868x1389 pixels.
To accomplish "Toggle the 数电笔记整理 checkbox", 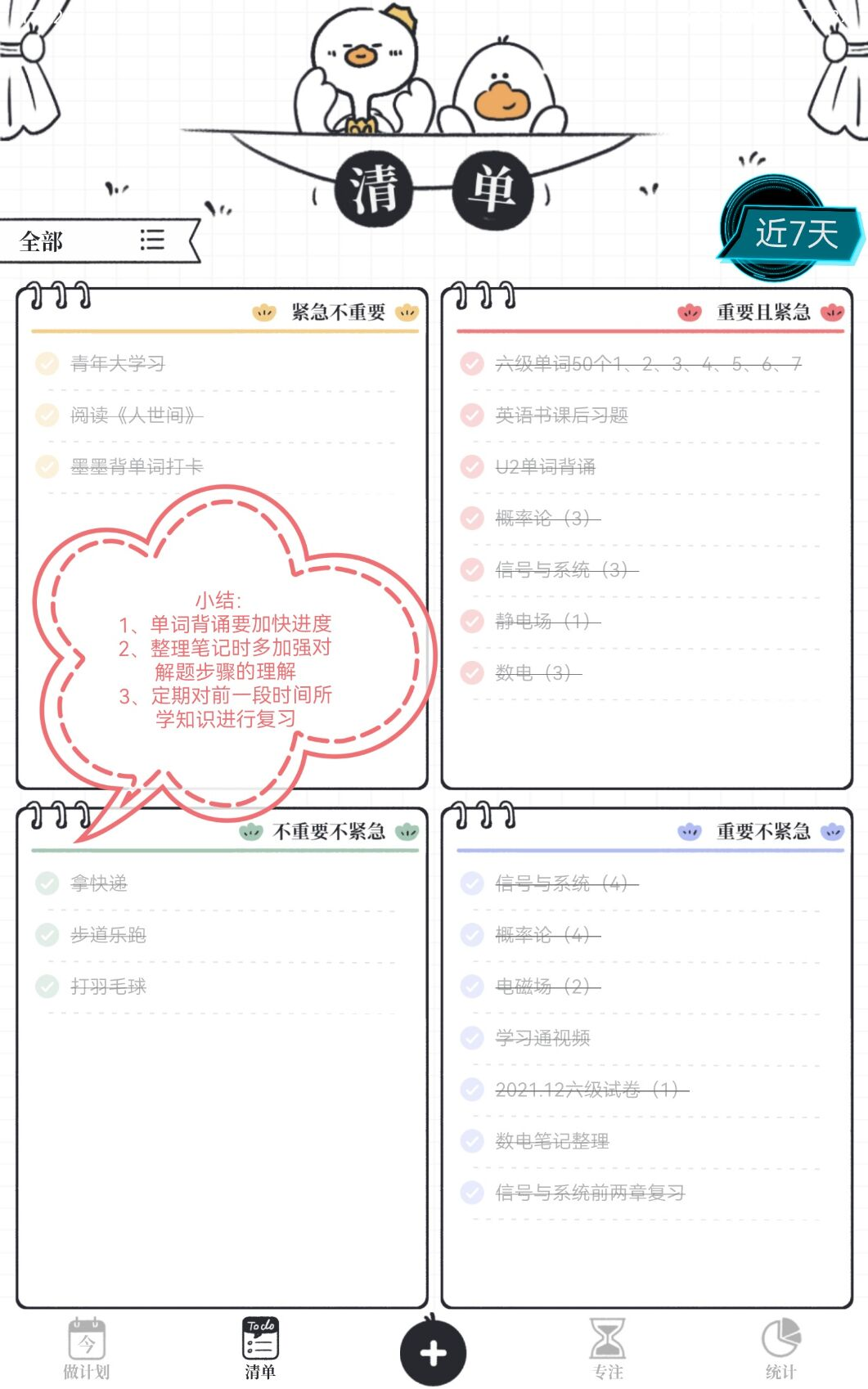I will click(472, 1140).
